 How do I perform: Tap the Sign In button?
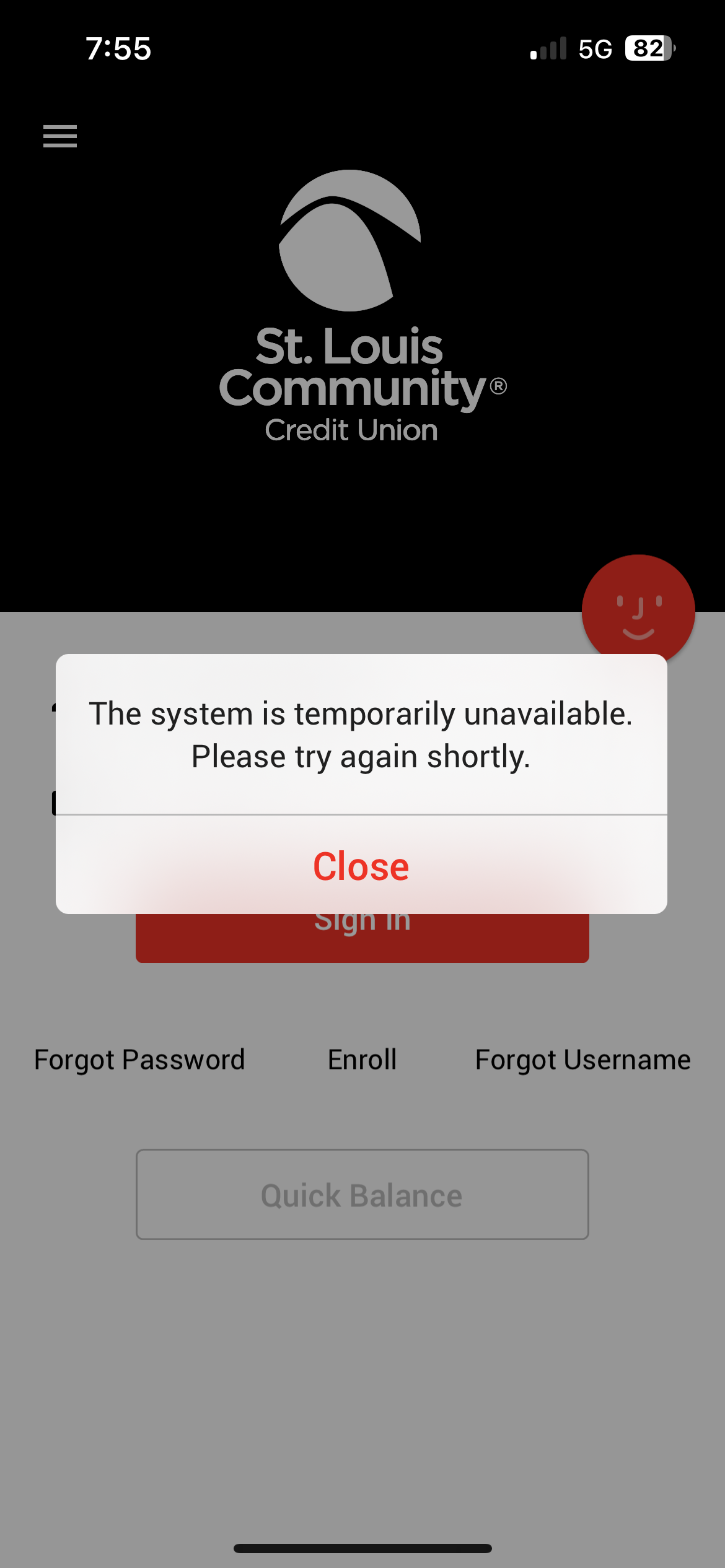pos(362,938)
